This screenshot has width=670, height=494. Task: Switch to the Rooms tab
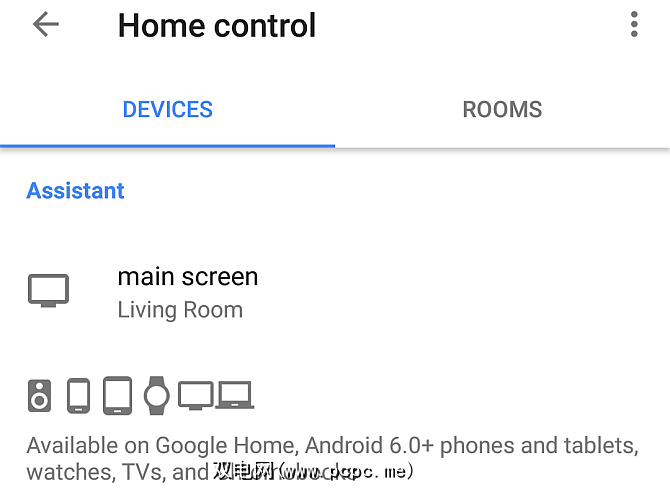502,110
